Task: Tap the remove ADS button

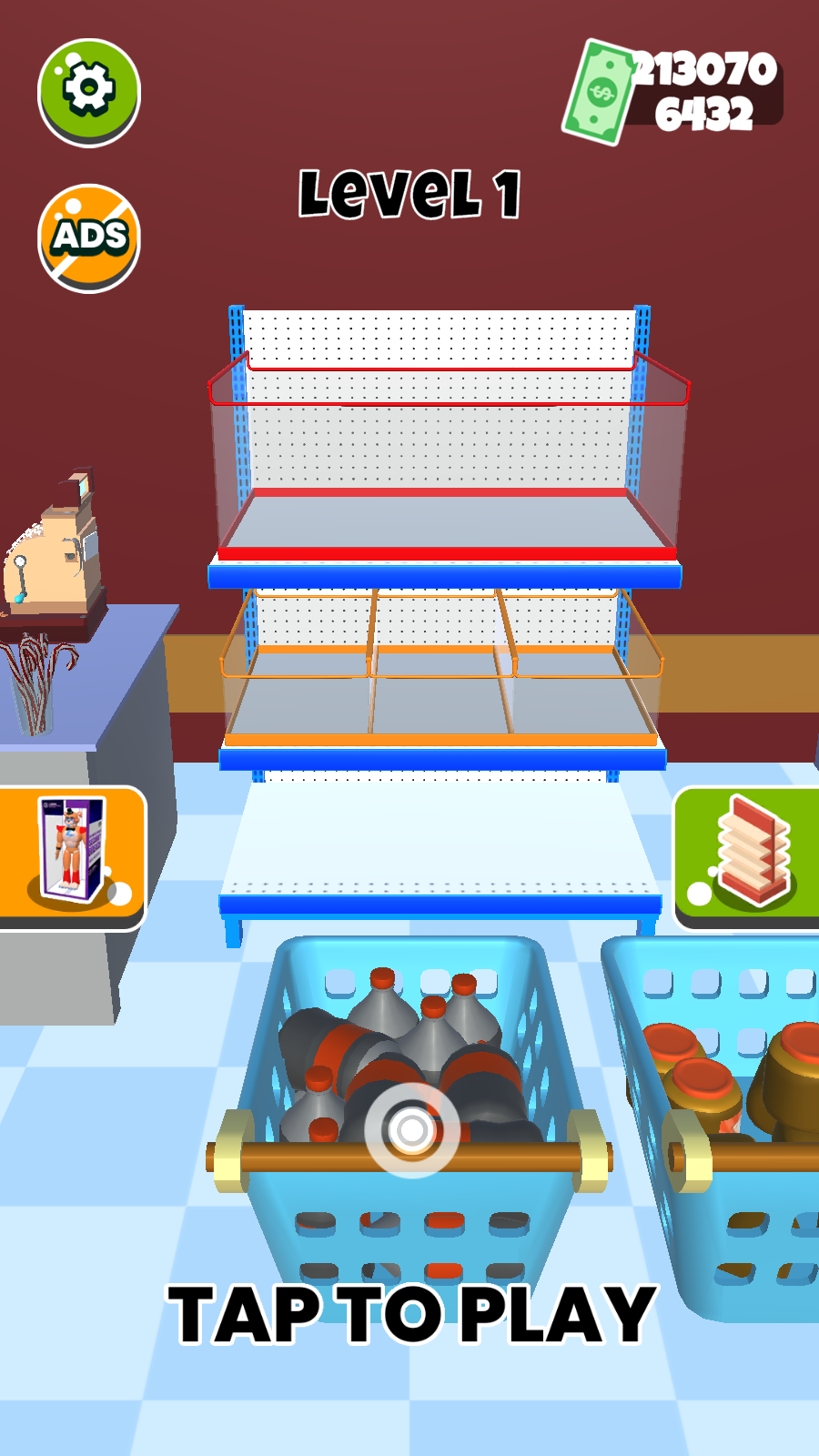Action: click(88, 238)
